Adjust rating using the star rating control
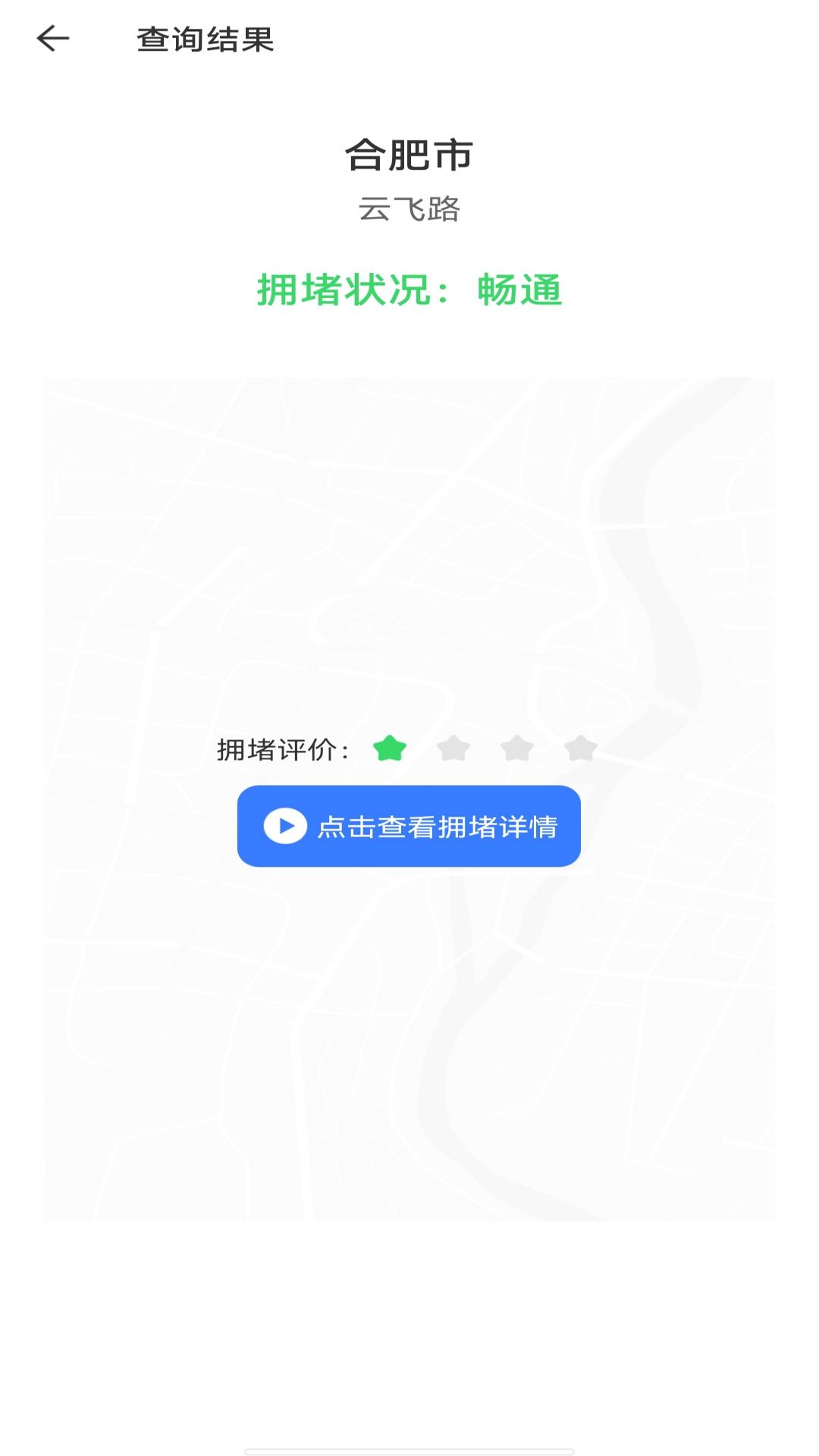The width and height of the screenshot is (819, 1456). (x=485, y=749)
